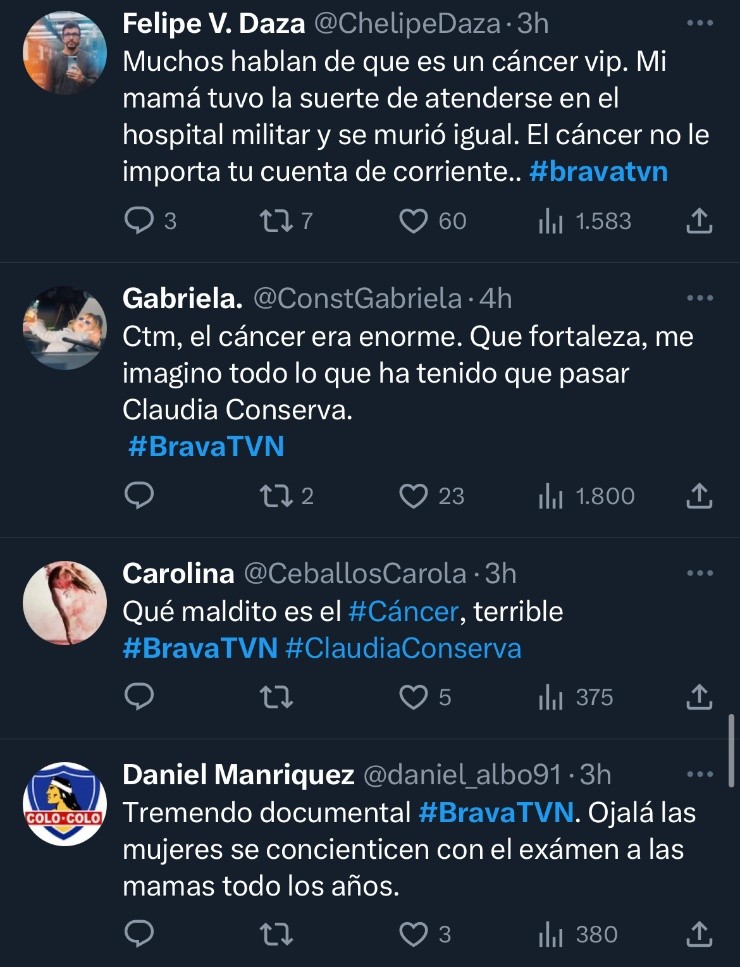Retweet Daniel Manriquez's tweet
Viewport: 740px width, 967px height.
point(273,934)
